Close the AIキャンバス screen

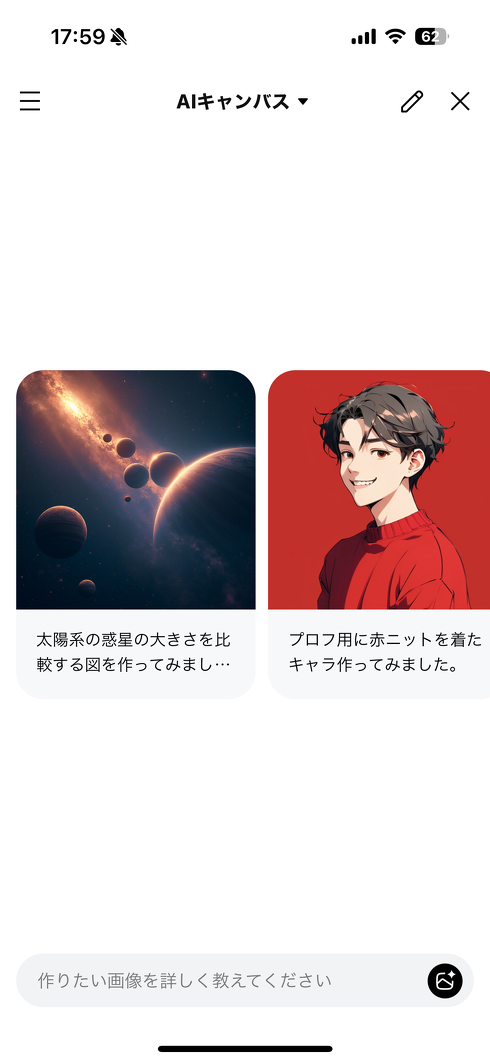(x=460, y=102)
